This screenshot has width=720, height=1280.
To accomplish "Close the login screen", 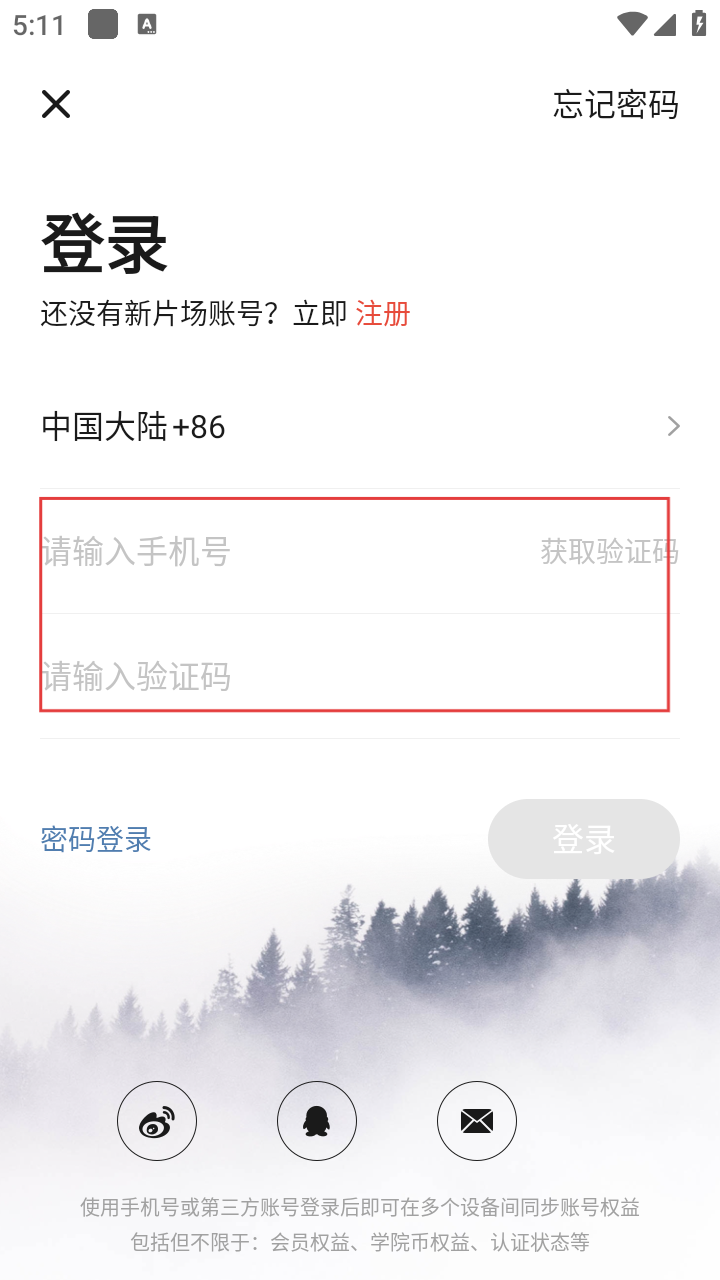I will 56,104.
